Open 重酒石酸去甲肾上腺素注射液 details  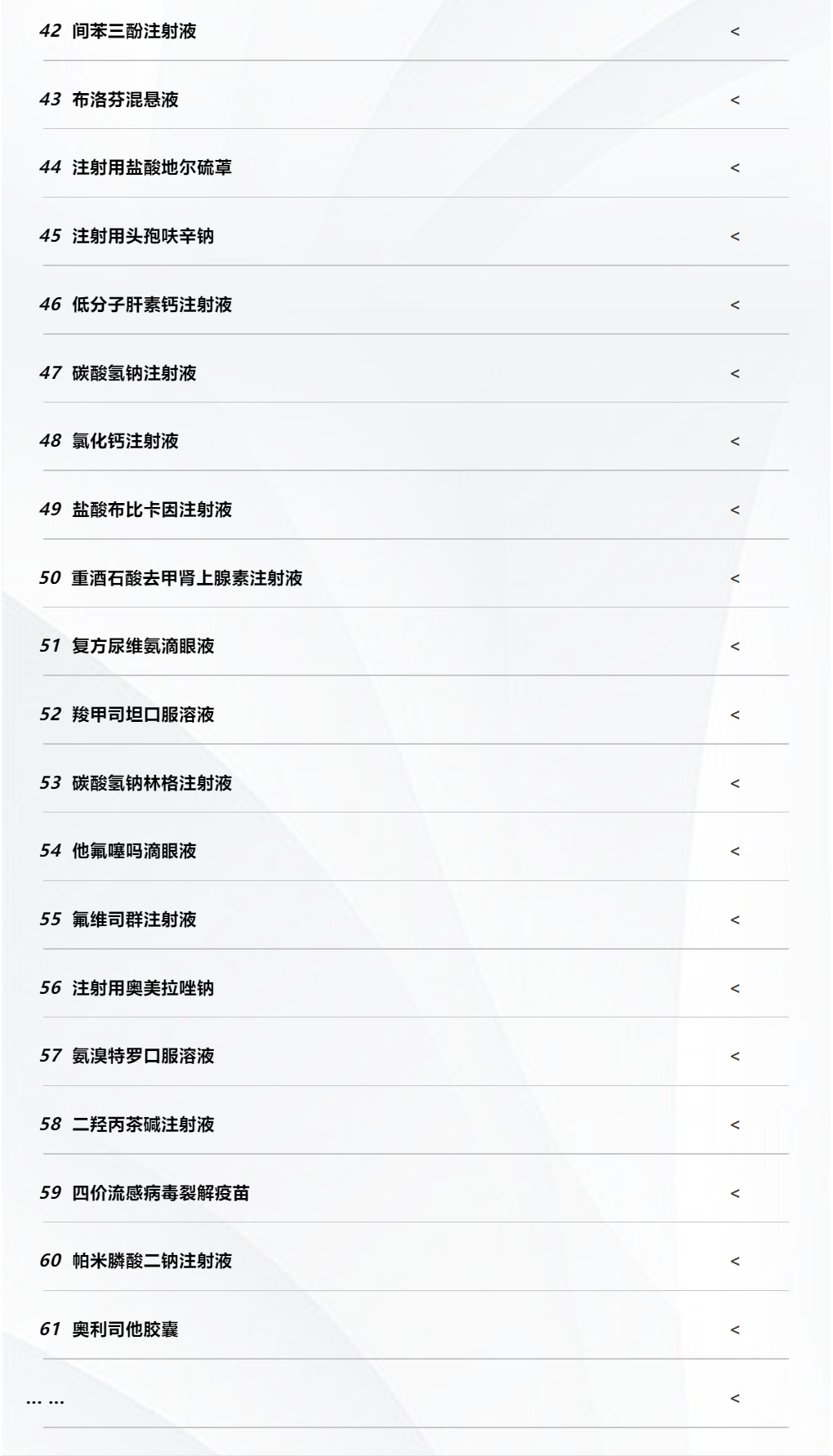734,578
